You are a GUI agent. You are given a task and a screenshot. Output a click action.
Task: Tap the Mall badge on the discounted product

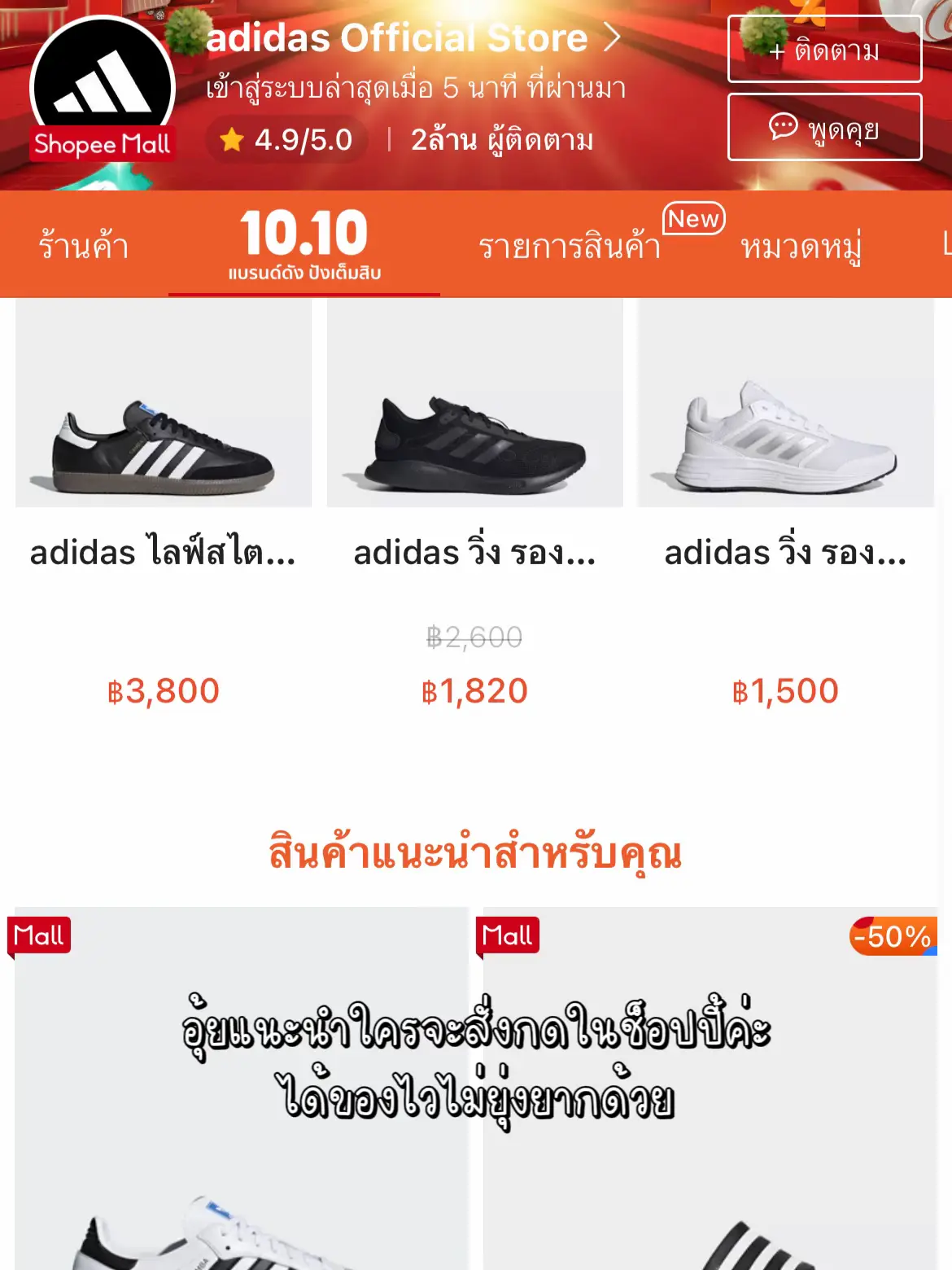pyautogui.click(x=506, y=935)
